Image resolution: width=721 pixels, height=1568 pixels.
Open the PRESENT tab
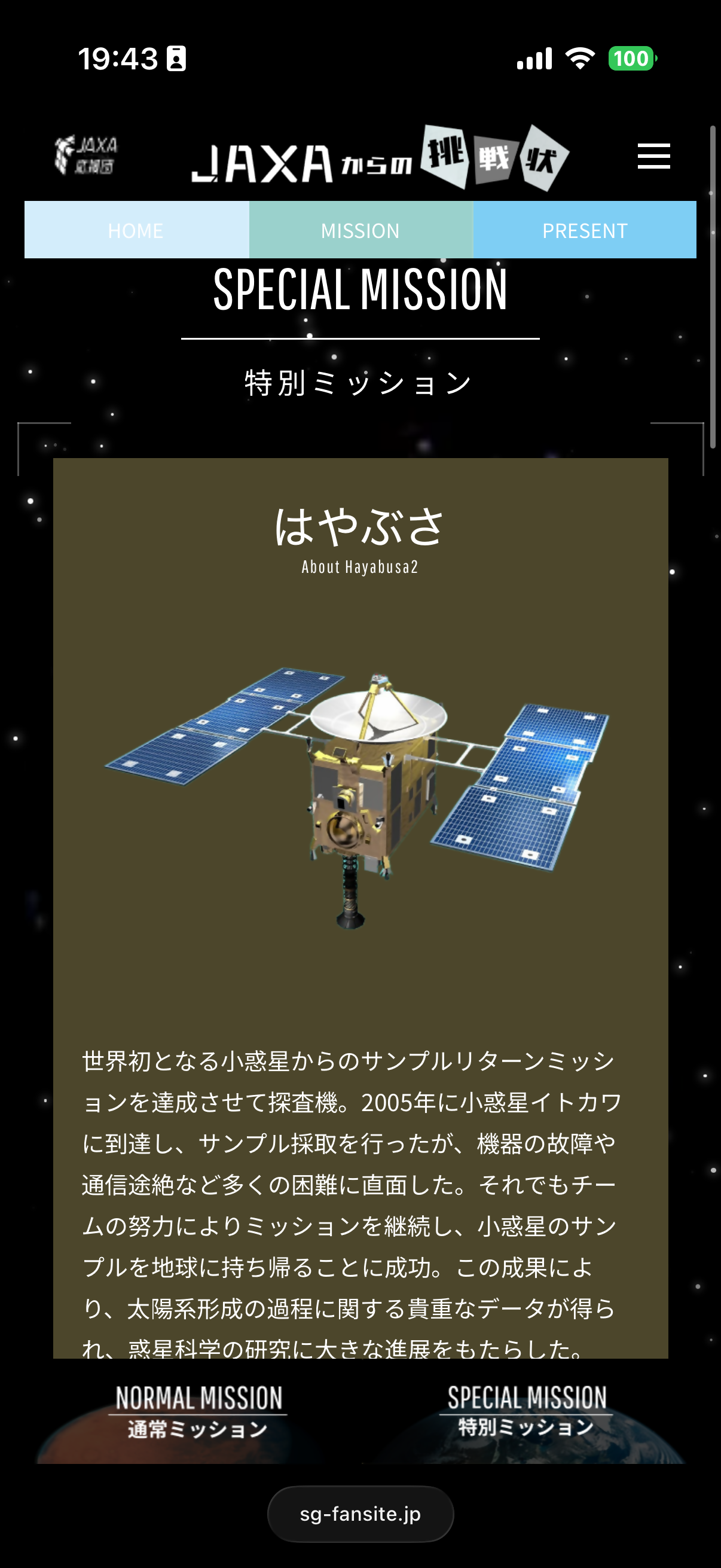point(584,230)
